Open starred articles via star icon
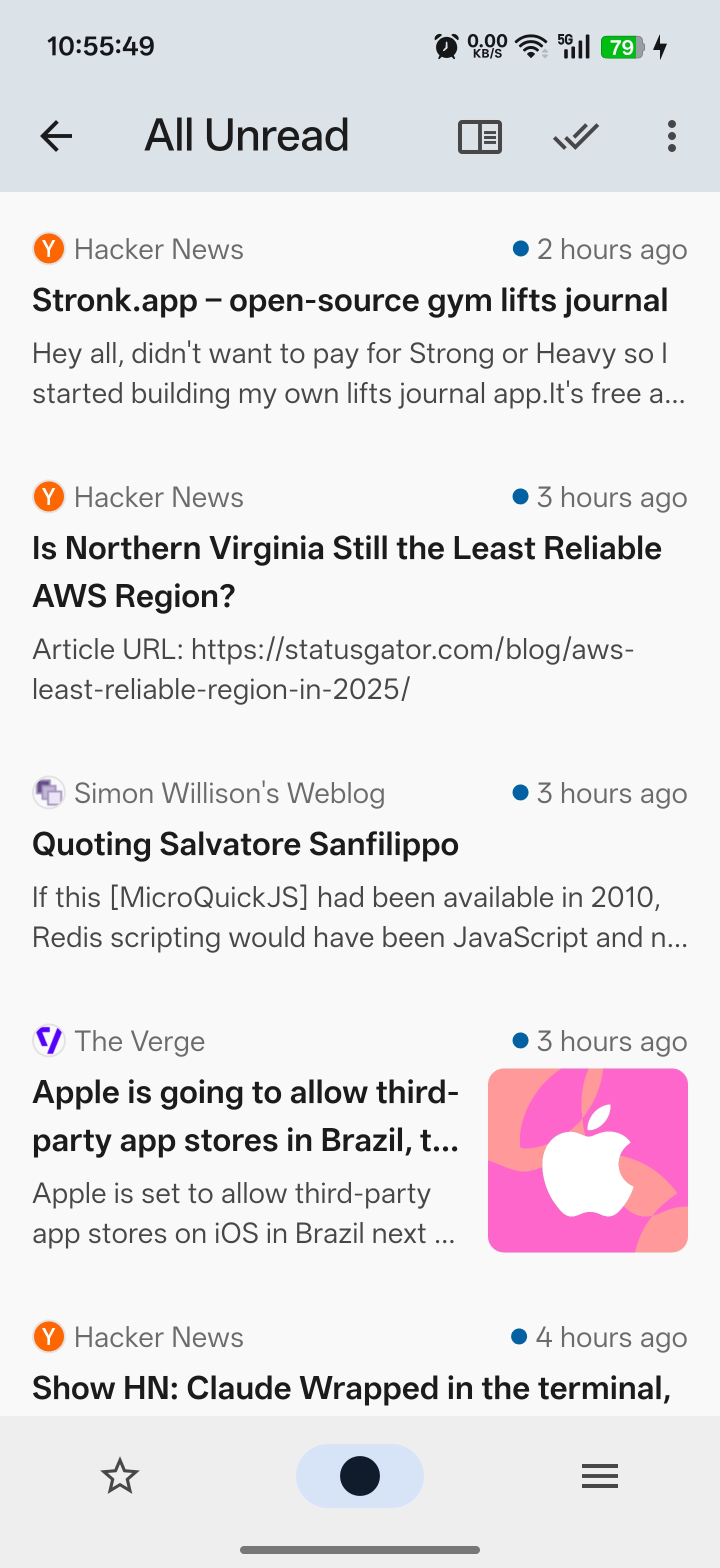The width and height of the screenshot is (720, 1568). coord(119,1475)
